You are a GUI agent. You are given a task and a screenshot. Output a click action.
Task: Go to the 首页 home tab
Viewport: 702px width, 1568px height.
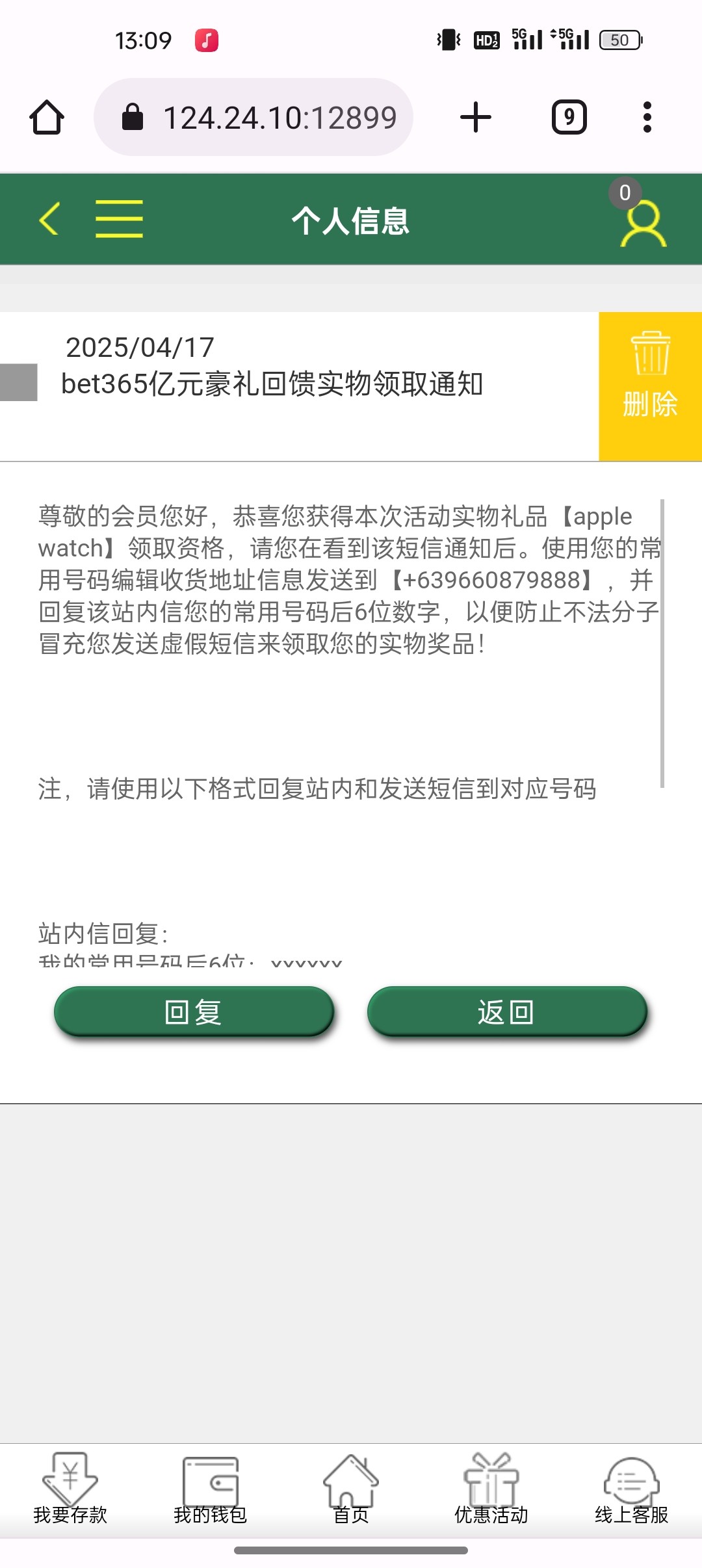pyautogui.click(x=351, y=1490)
